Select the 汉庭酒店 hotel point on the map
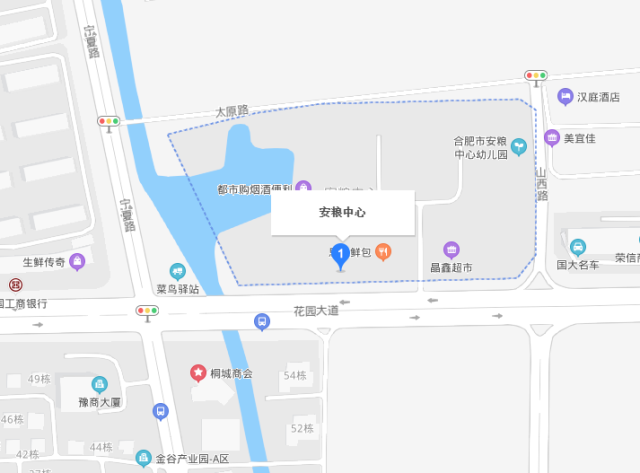 click(565, 97)
